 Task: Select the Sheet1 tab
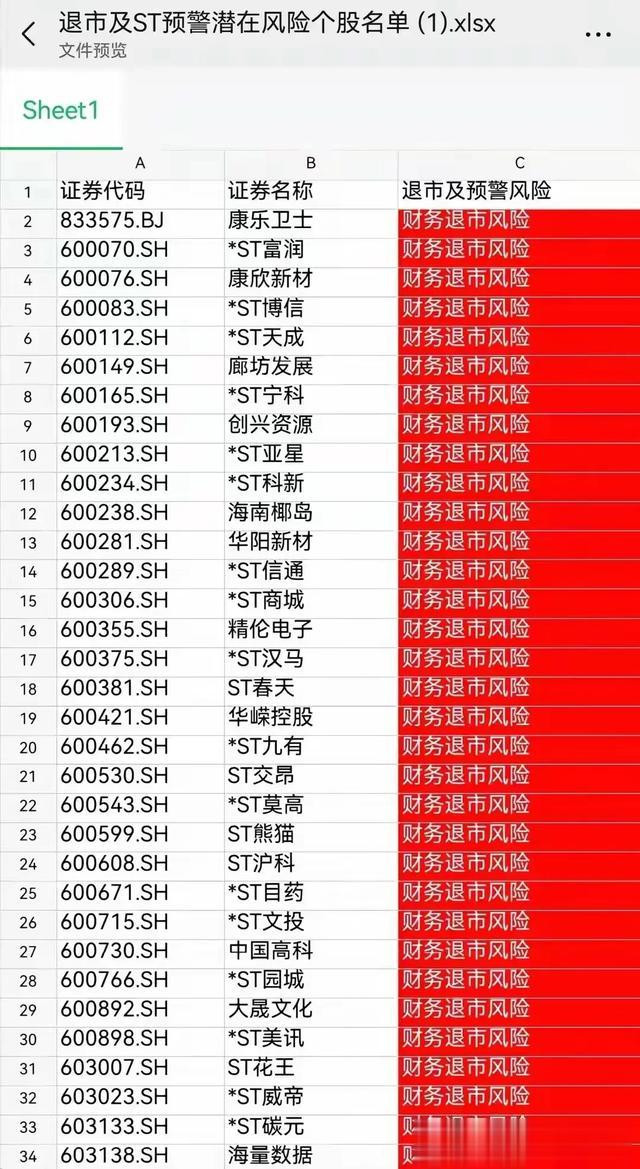click(60, 110)
